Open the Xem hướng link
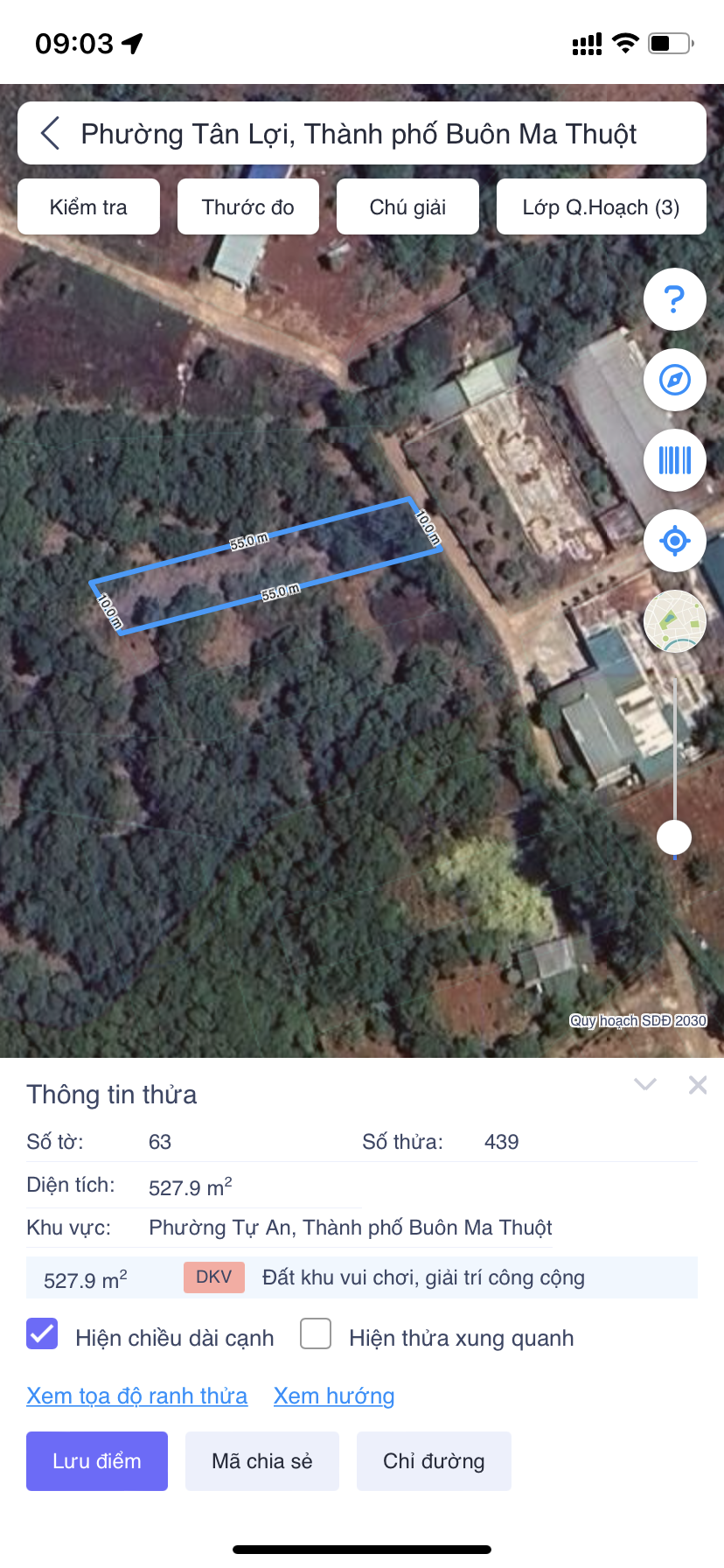The width and height of the screenshot is (724, 1568). click(334, 1396)
